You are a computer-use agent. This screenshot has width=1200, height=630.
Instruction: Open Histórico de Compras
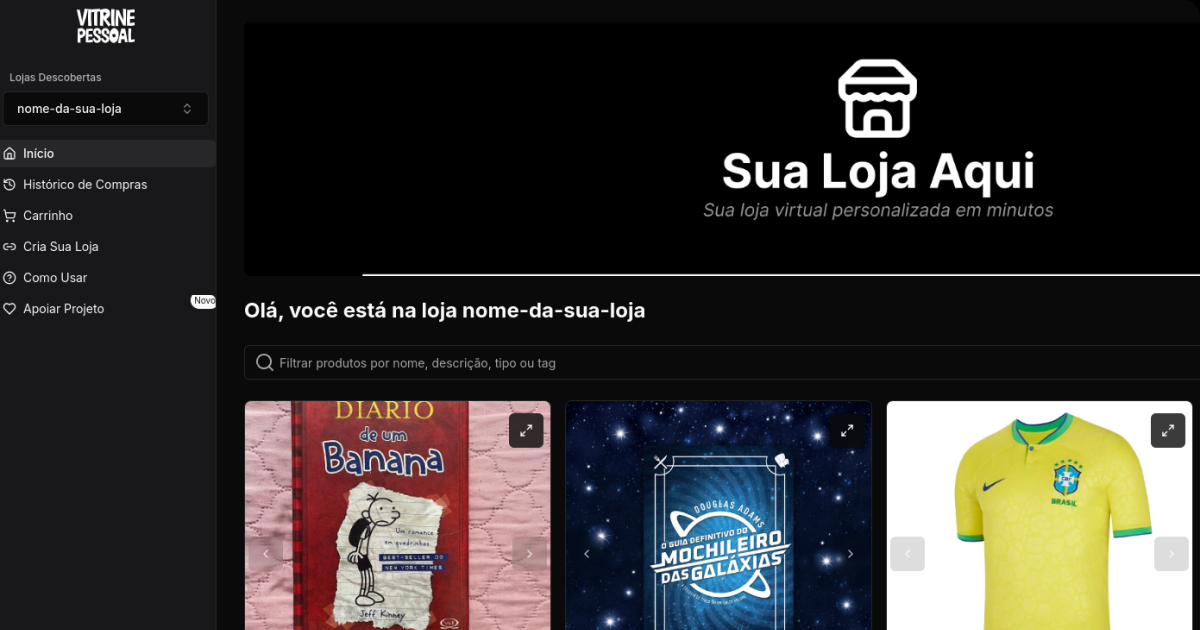[85, 184]
